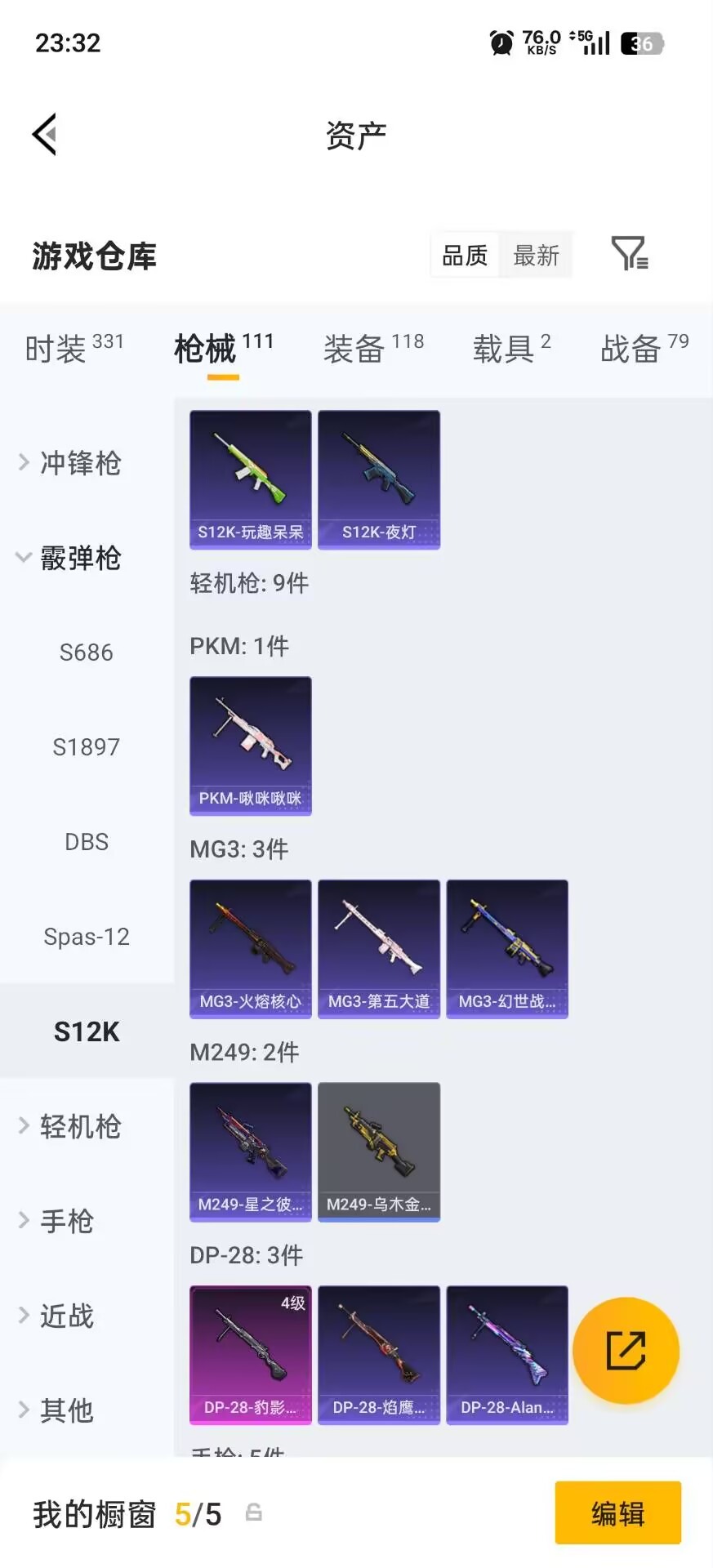Switch sorting to 品质
The height and width of the screenshot is (1568, 713).
point(463,254)
